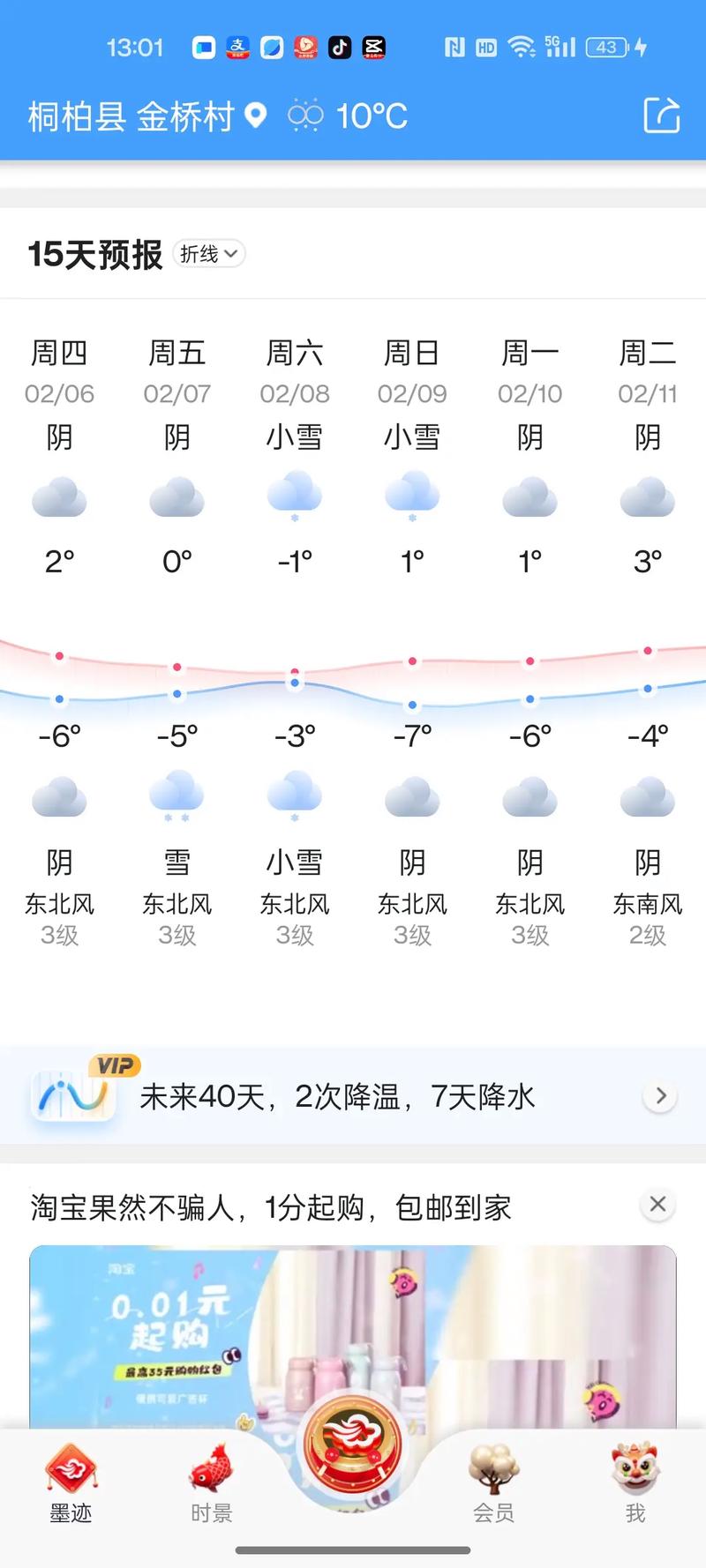
Task: Open the 折线 chart style dropdown
Action: [x=208, y=254]
